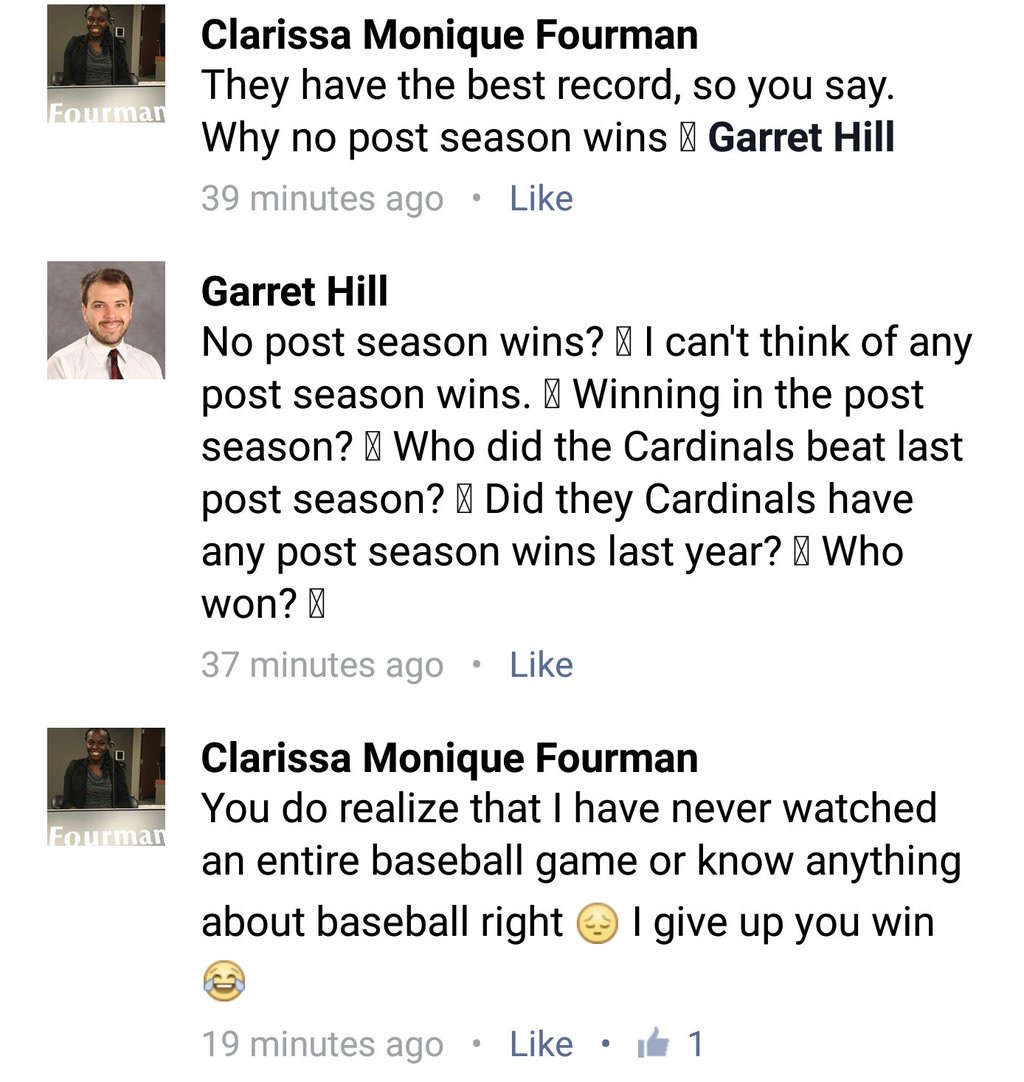This screenshot has width=1024, height=1082.
Task: View who liked Clarissa's last comment
Action: 670,1044
